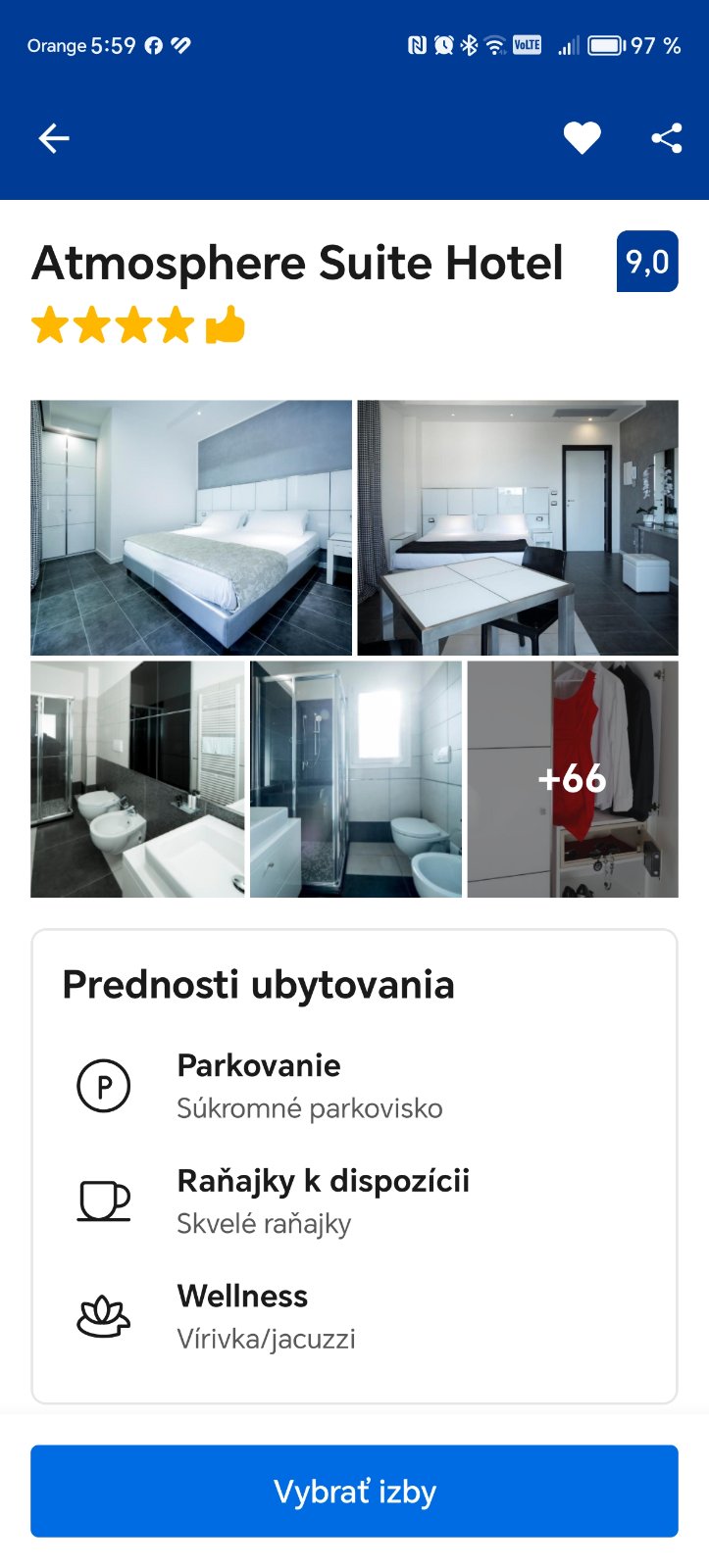Go back using the arrow icon
The height and width of the screenshot is (1568, 709).
(54, 139)
